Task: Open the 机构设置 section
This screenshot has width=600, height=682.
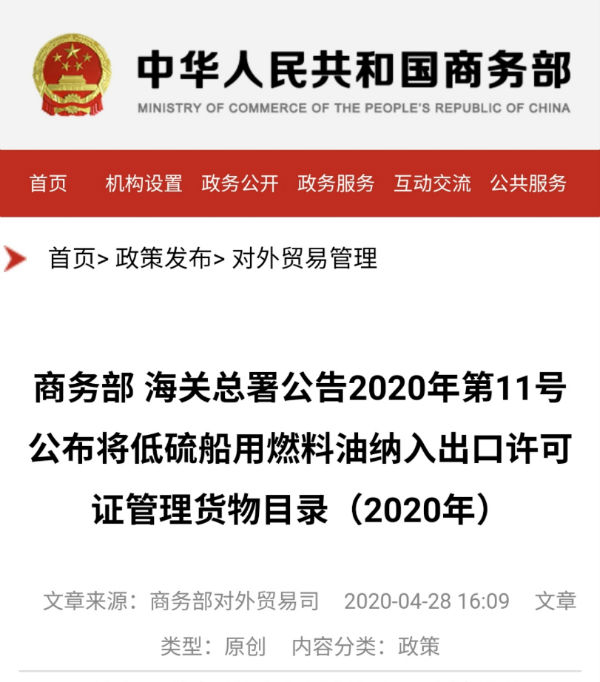Action: pos(144,184)
